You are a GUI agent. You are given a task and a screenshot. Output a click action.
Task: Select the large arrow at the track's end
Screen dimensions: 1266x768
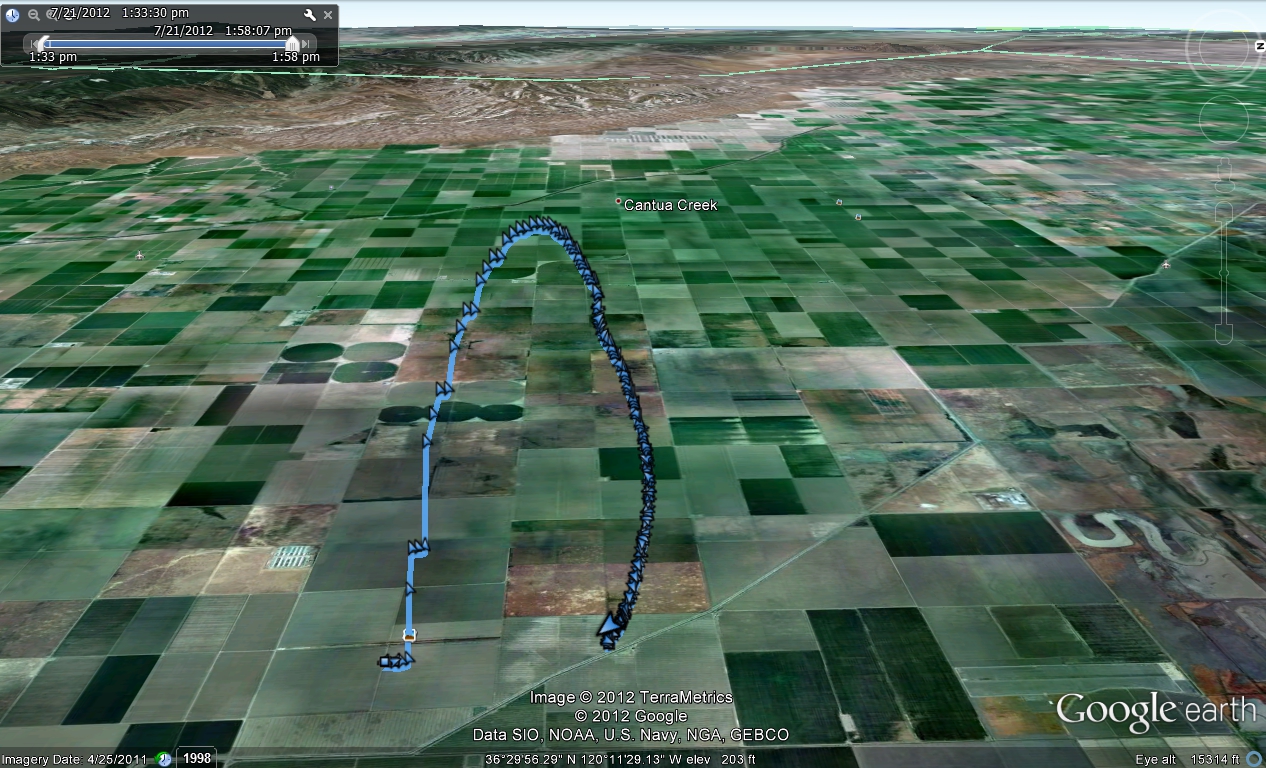click(609, 627)
